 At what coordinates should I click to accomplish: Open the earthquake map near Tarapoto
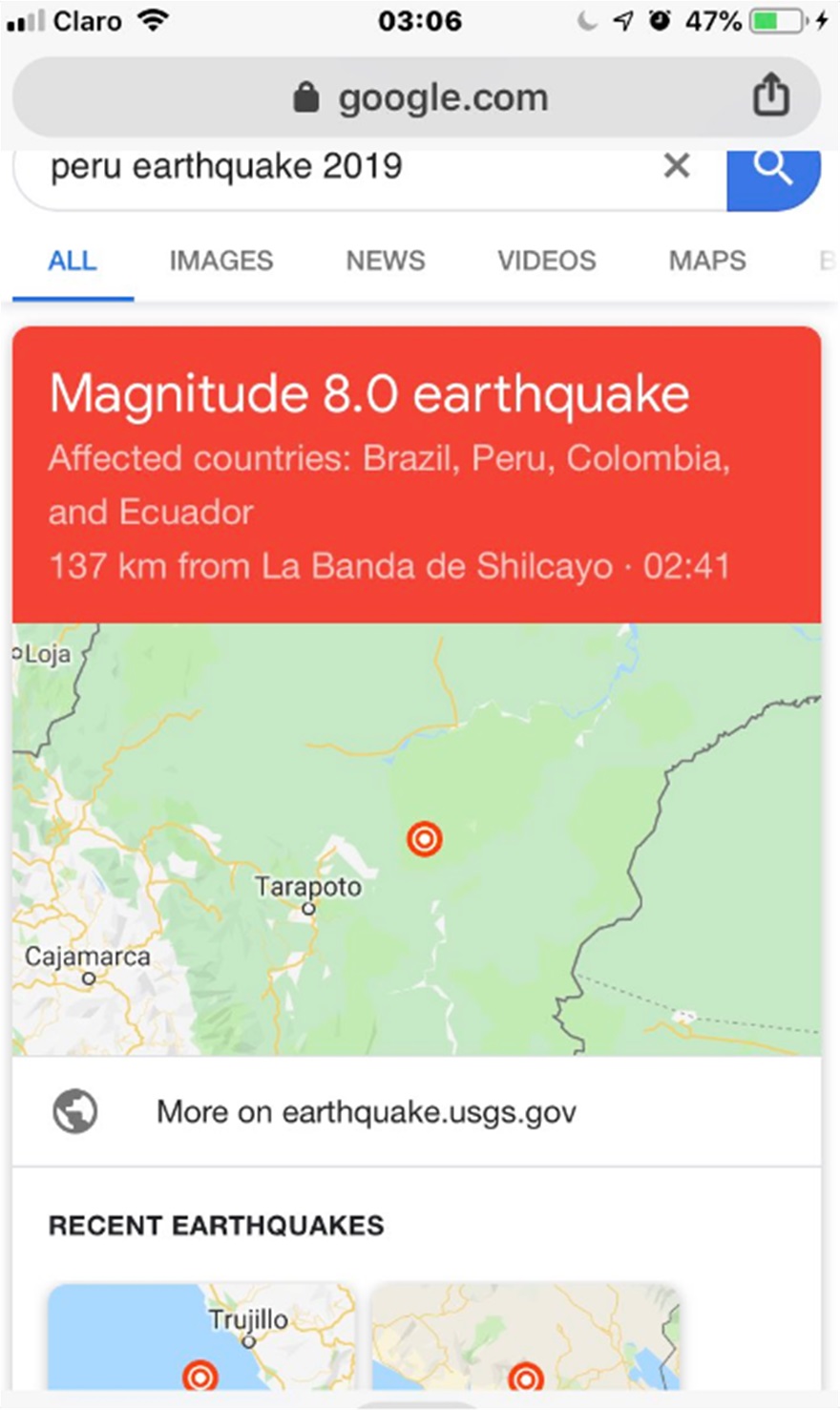[416, 840]
